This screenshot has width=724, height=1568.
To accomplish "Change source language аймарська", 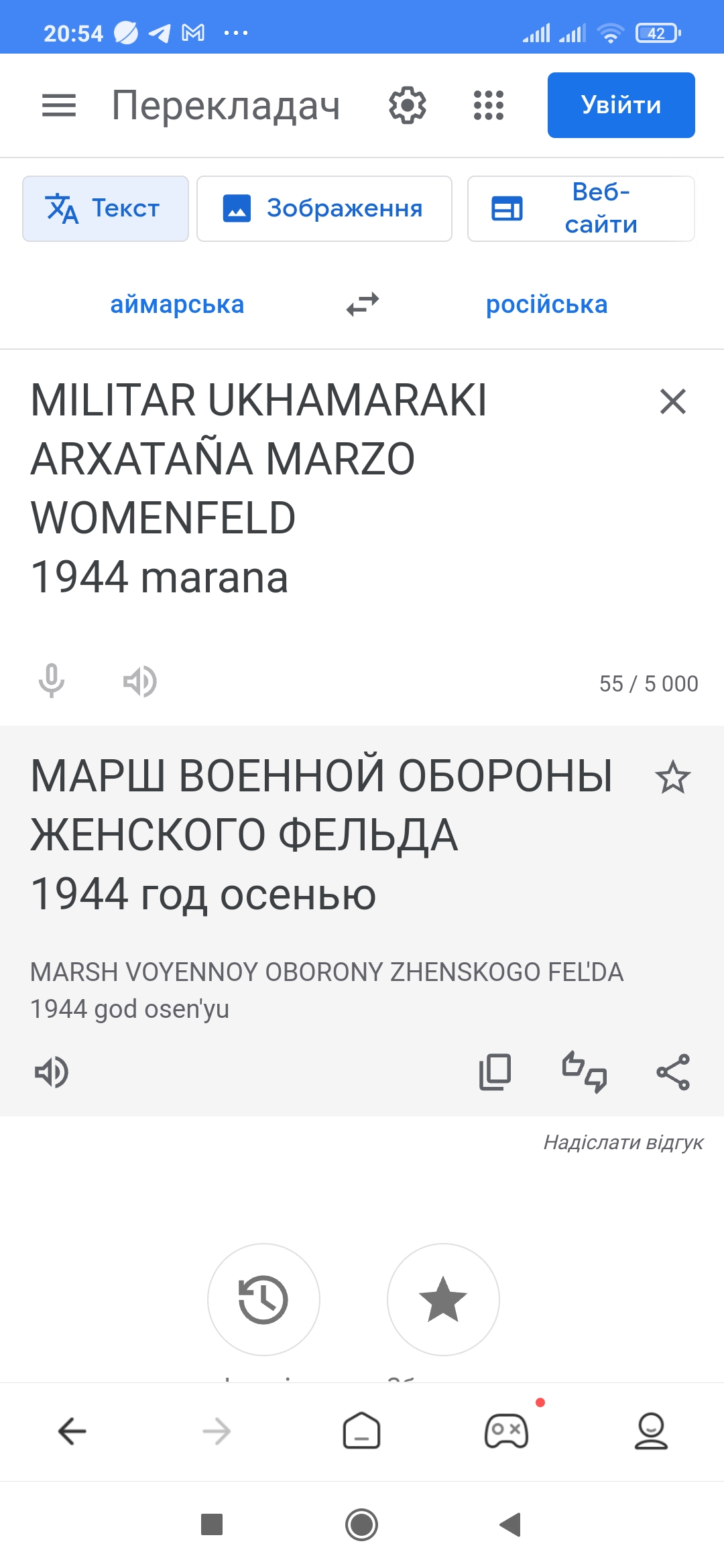I will pyautogui.click(x=177, y=304).
